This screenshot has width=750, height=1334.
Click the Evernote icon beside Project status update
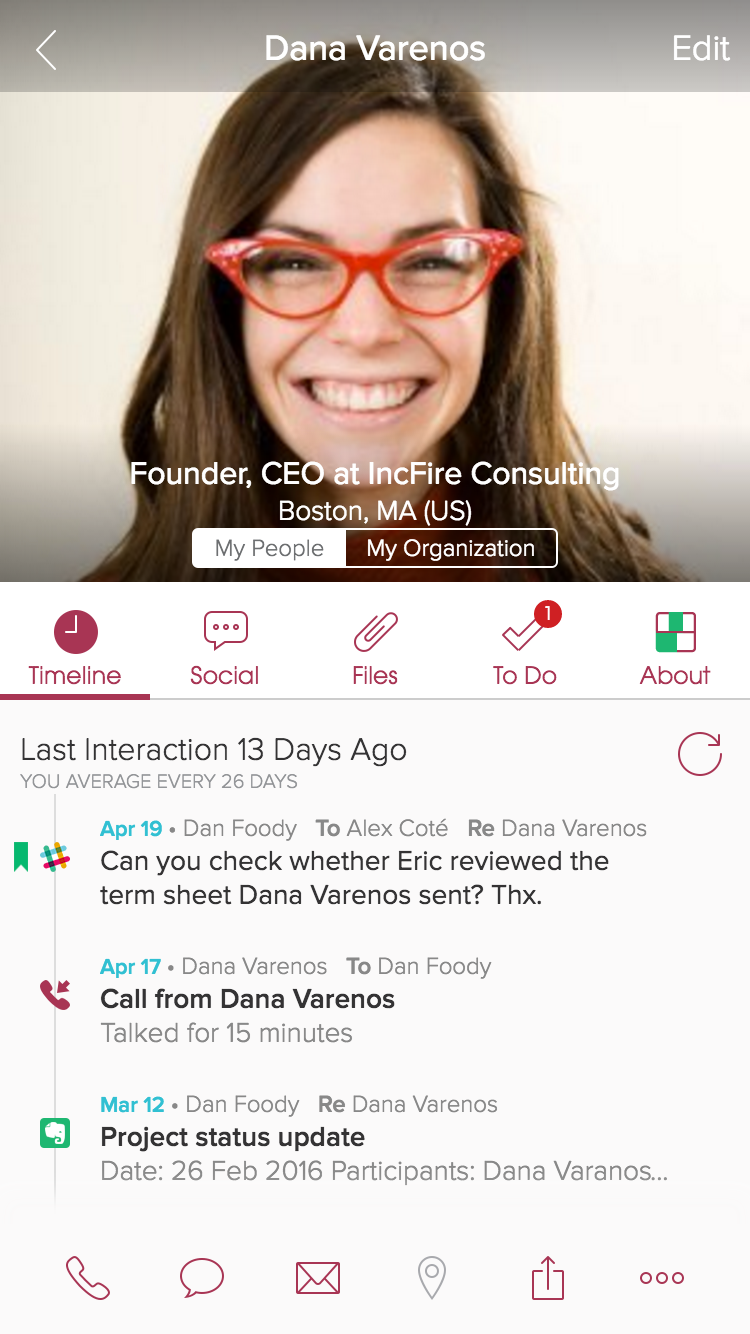(x=55, y=1133)
